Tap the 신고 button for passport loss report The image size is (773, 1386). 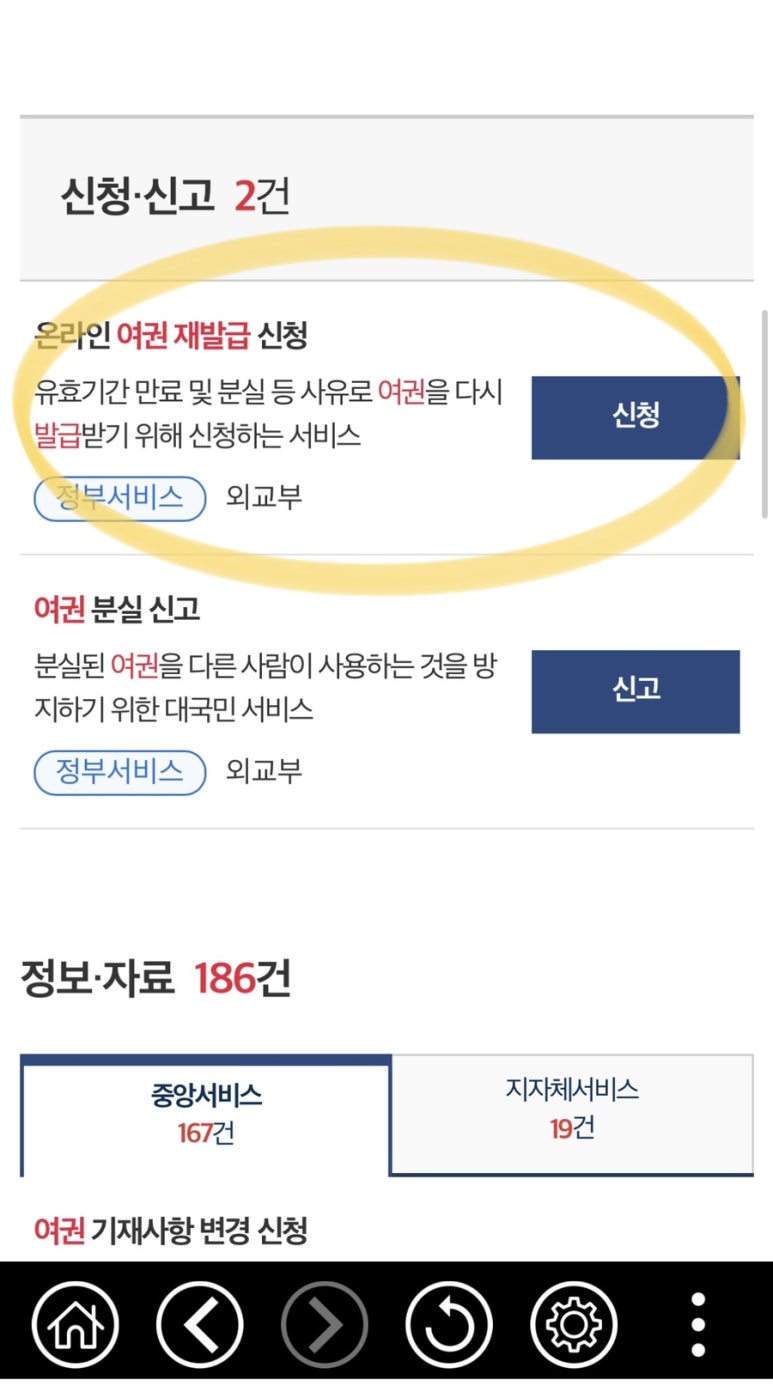[x=635, y=691]
